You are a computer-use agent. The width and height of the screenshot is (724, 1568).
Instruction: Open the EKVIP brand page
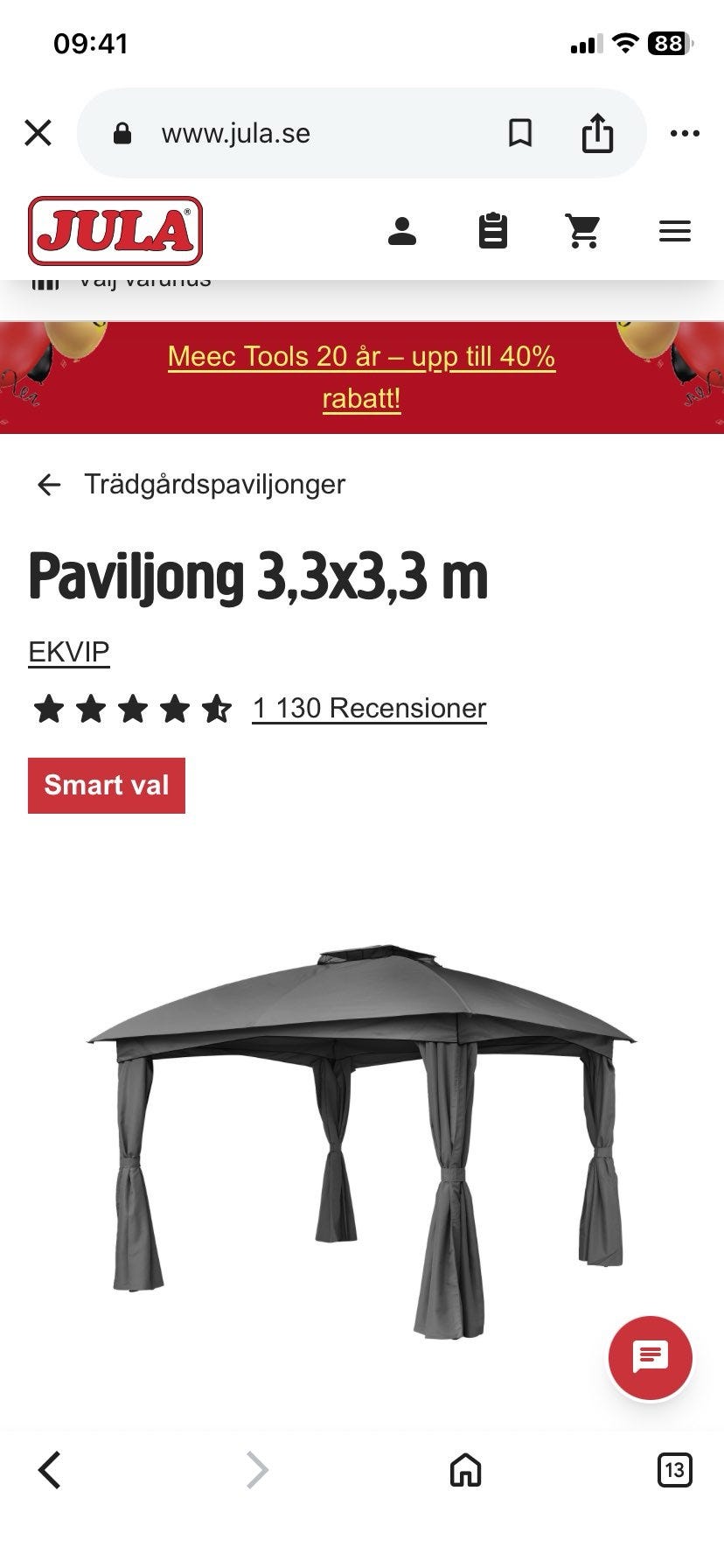[68, 652]
